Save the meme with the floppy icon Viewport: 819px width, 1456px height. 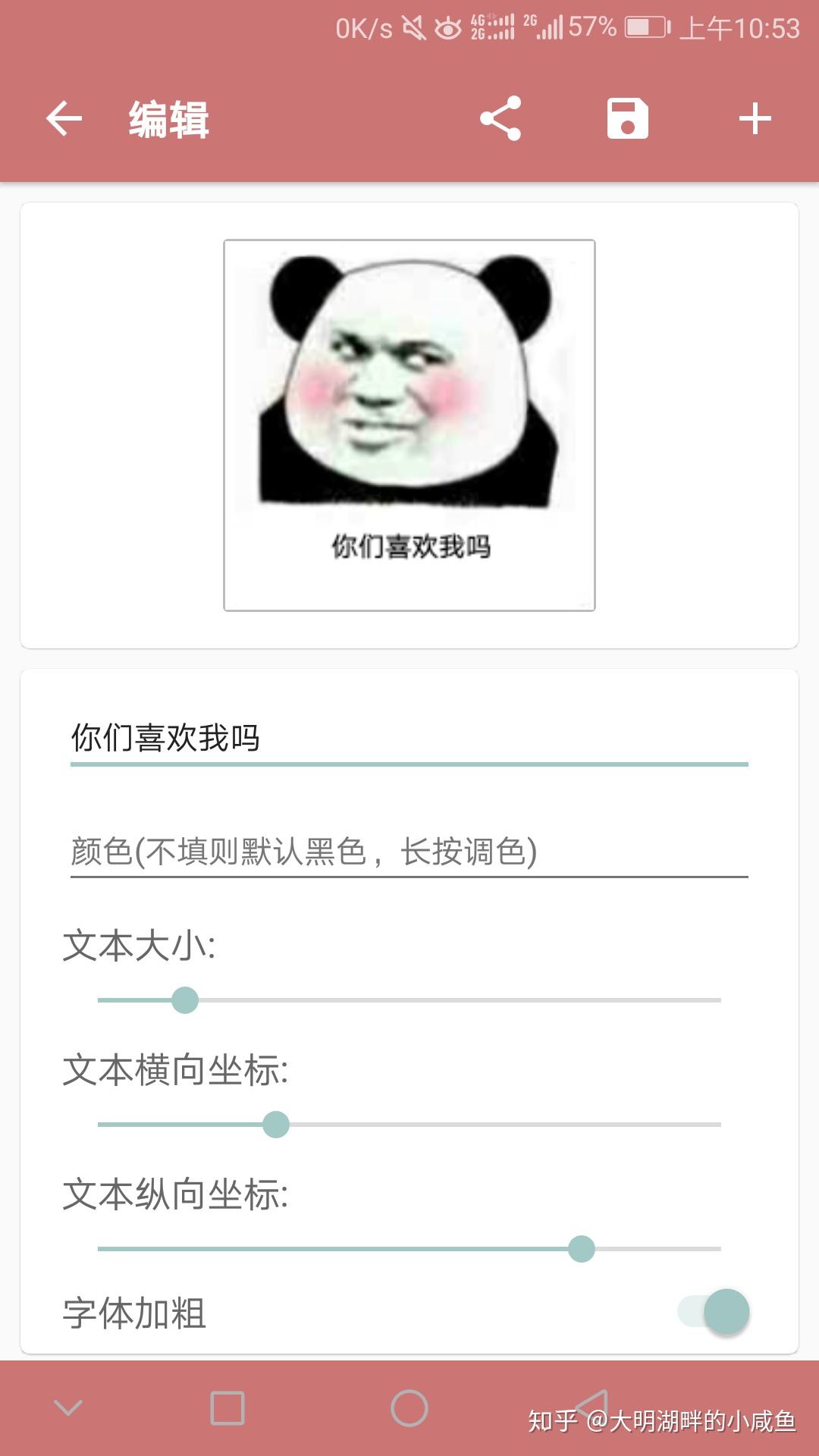pyautogui.click(x=627, y=119)
